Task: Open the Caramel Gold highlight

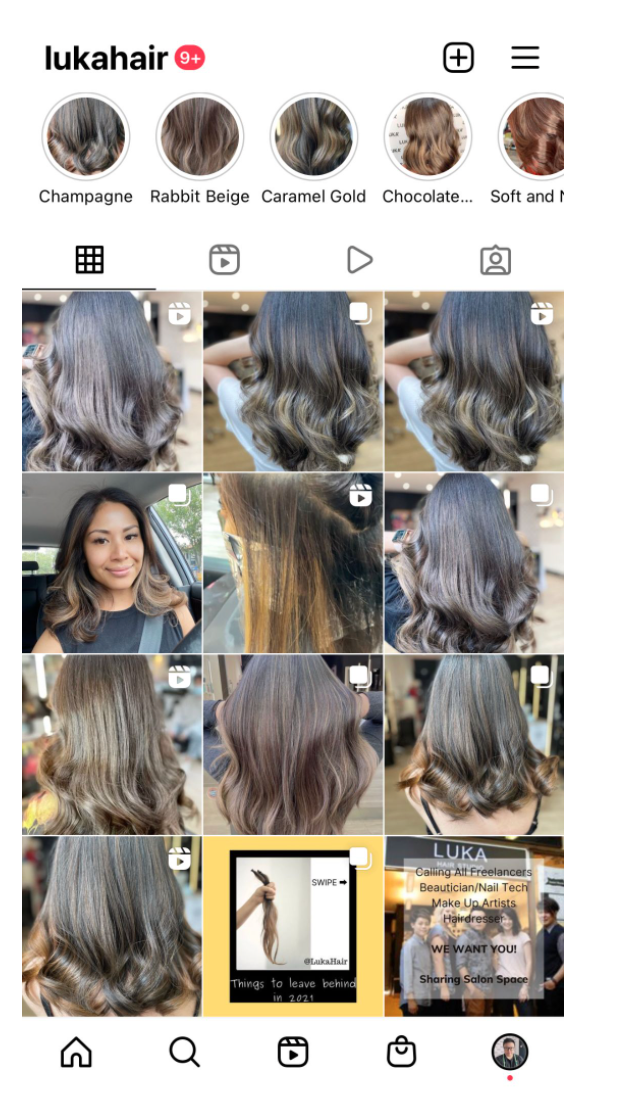Action: 314,136
